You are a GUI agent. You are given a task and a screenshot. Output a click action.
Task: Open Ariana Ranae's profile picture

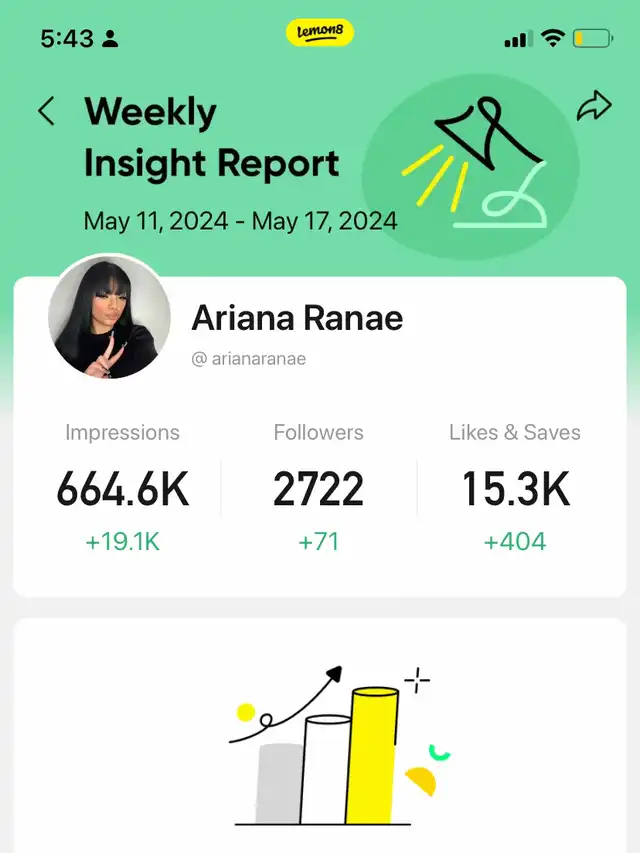pyautogui.click(x=108, y=317)
